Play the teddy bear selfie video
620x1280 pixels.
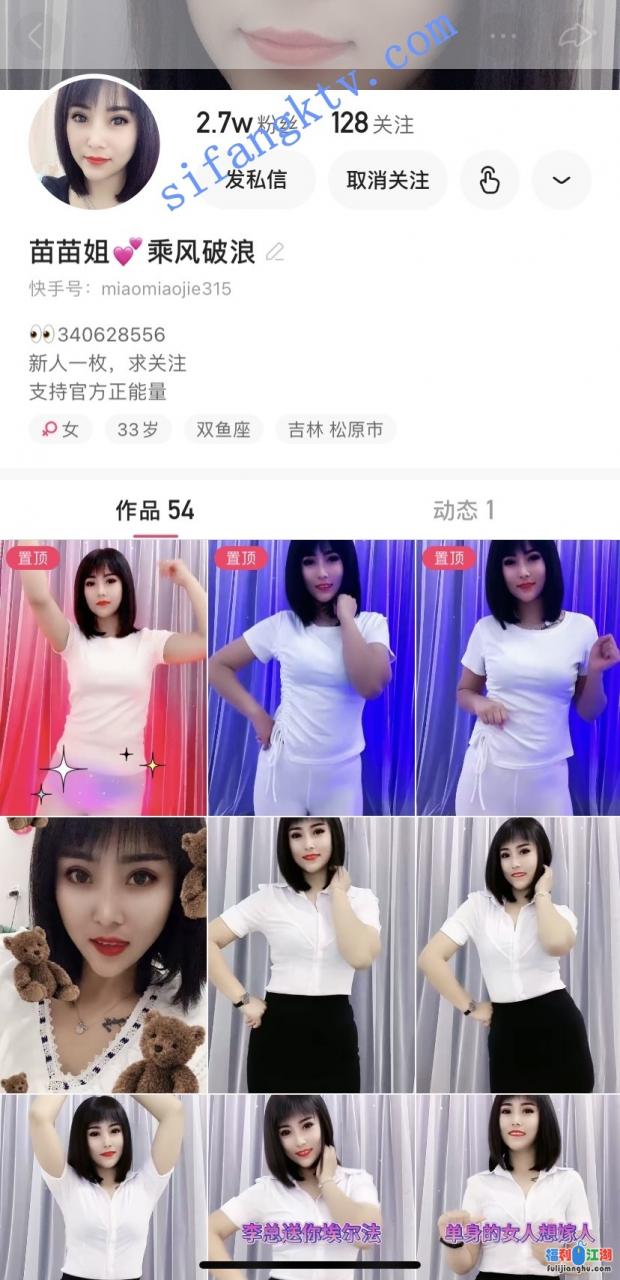(103, 954)
